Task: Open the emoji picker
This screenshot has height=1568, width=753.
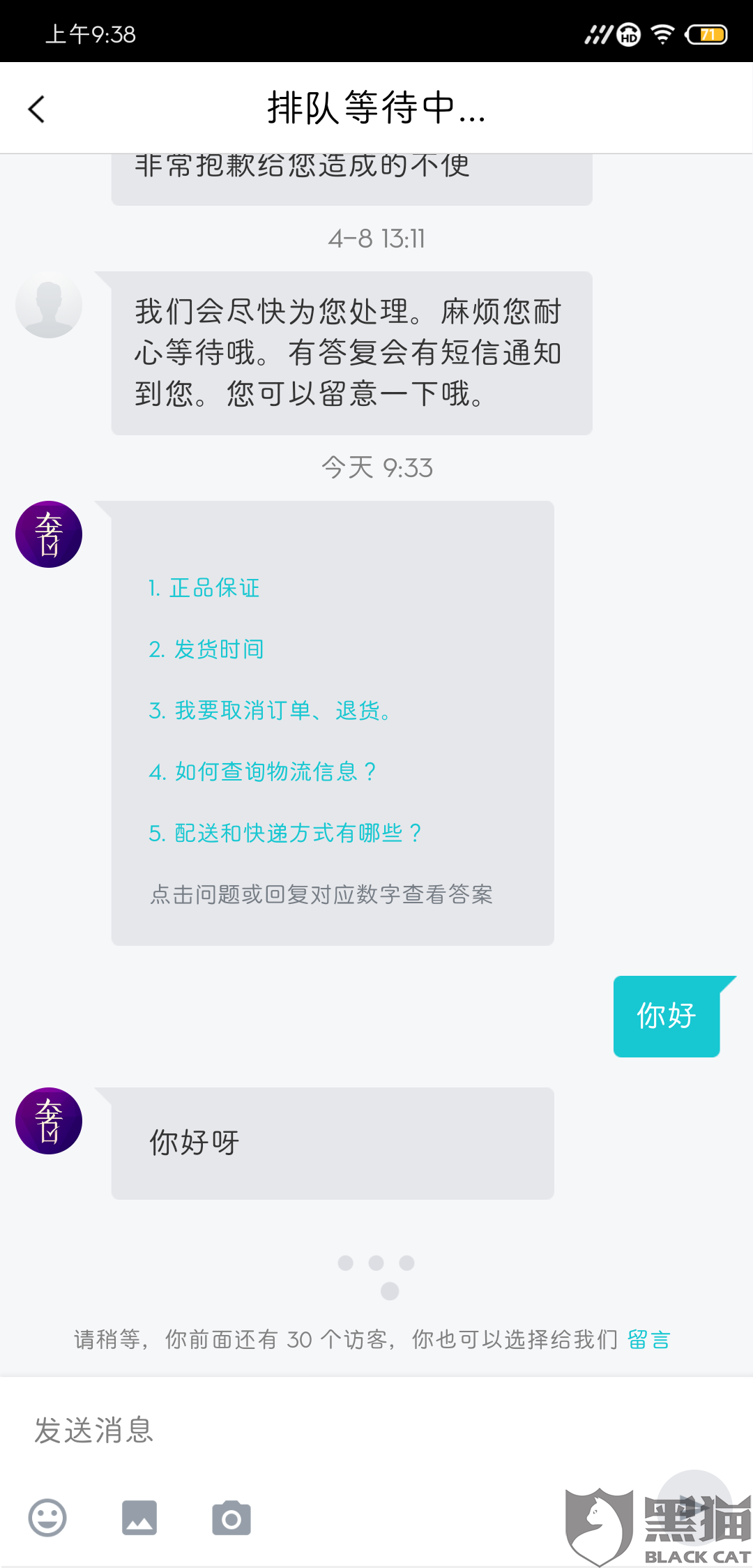Action: (47, 1518)
